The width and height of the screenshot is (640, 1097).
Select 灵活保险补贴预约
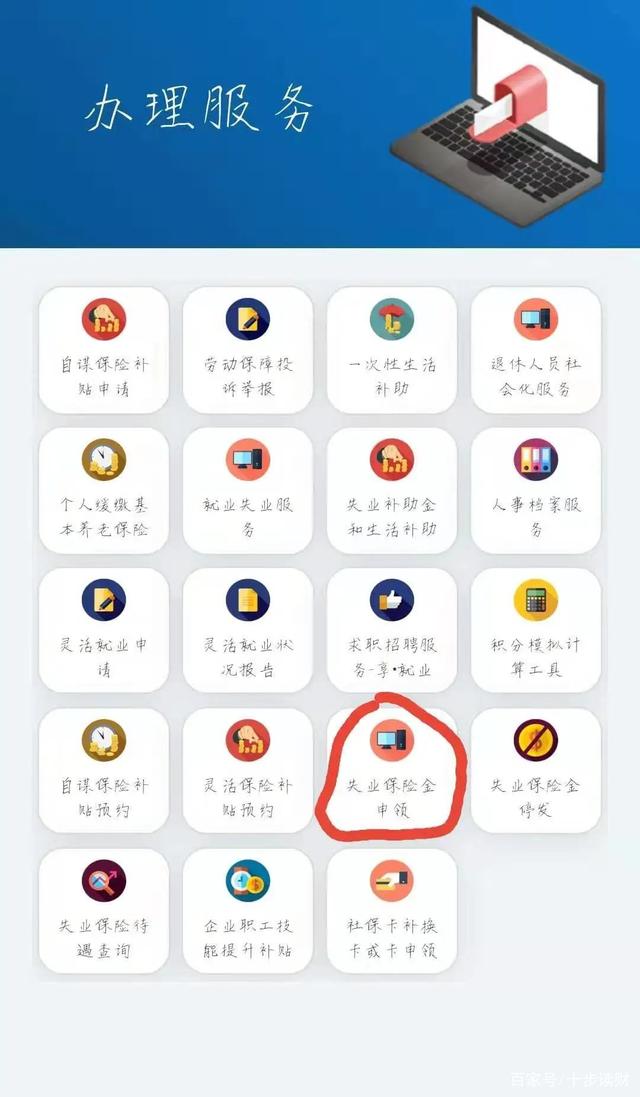click(248, 770)
